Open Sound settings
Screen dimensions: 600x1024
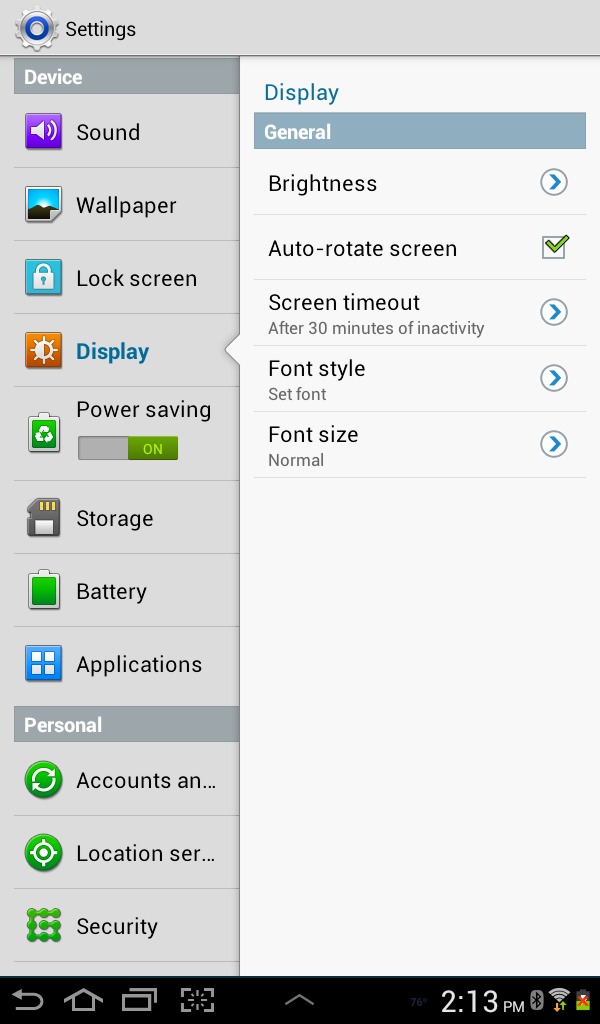coord(126,132)
